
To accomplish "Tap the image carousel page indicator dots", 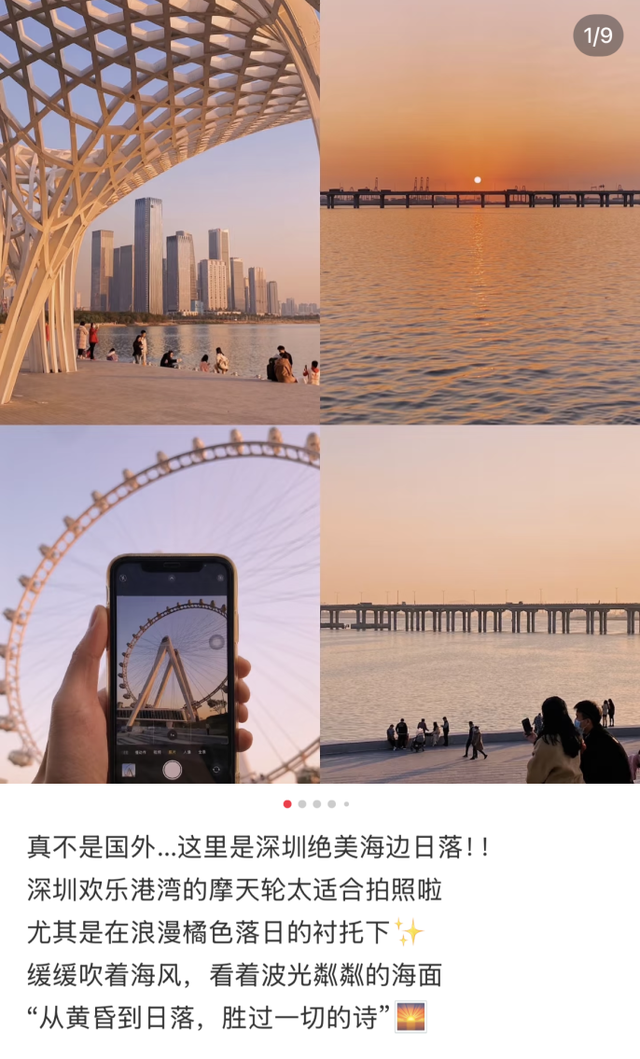I will point(316,804).
